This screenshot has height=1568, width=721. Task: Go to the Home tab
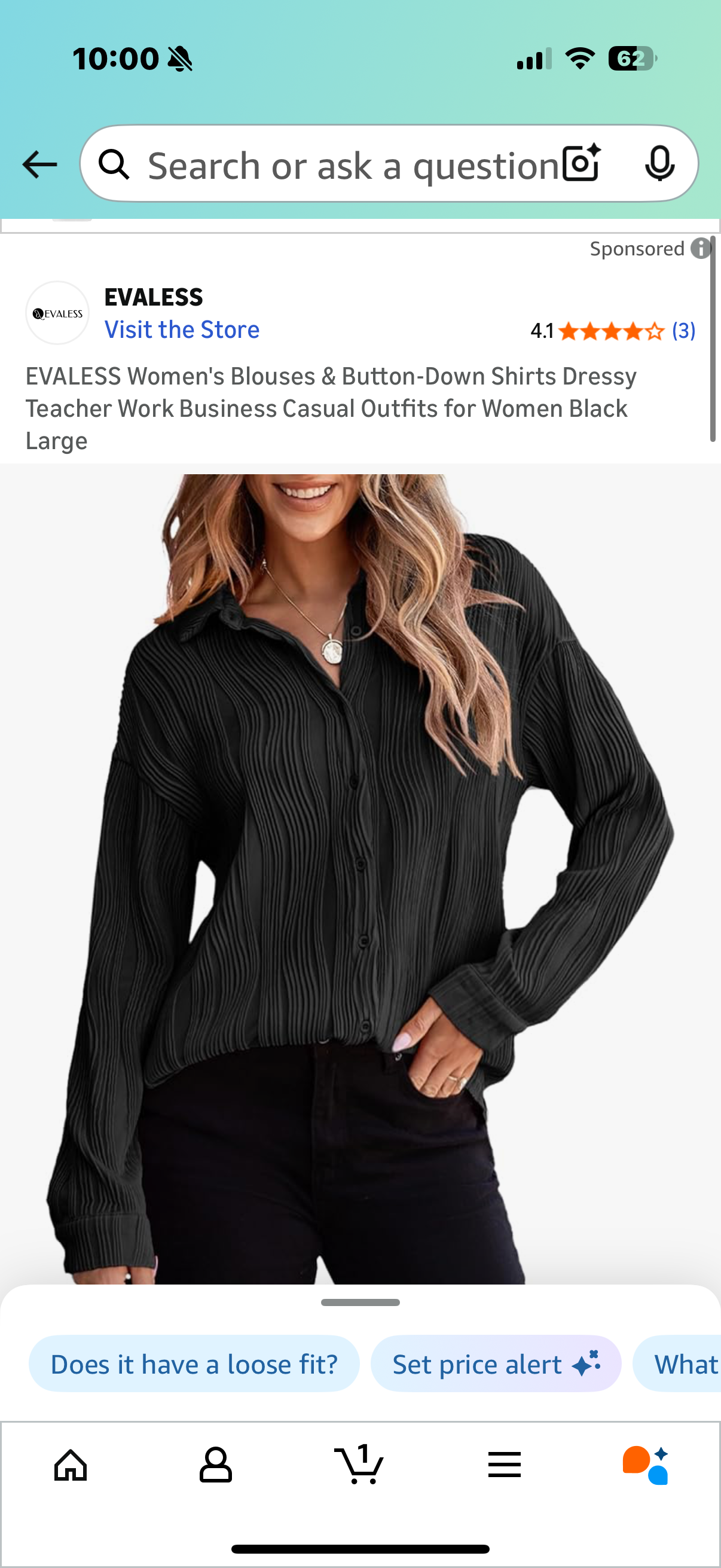coord(71,1465)
